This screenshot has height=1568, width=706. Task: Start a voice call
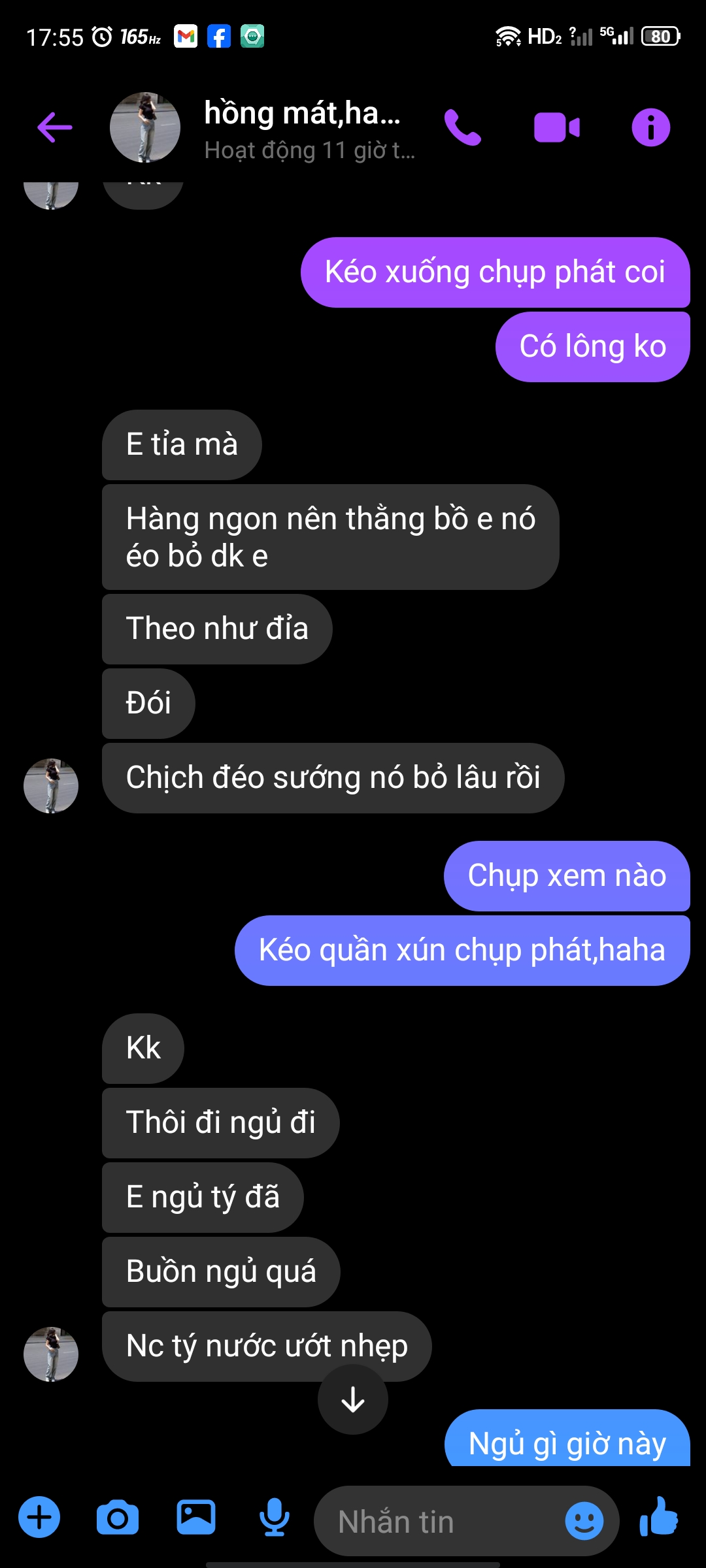(463, 127)
